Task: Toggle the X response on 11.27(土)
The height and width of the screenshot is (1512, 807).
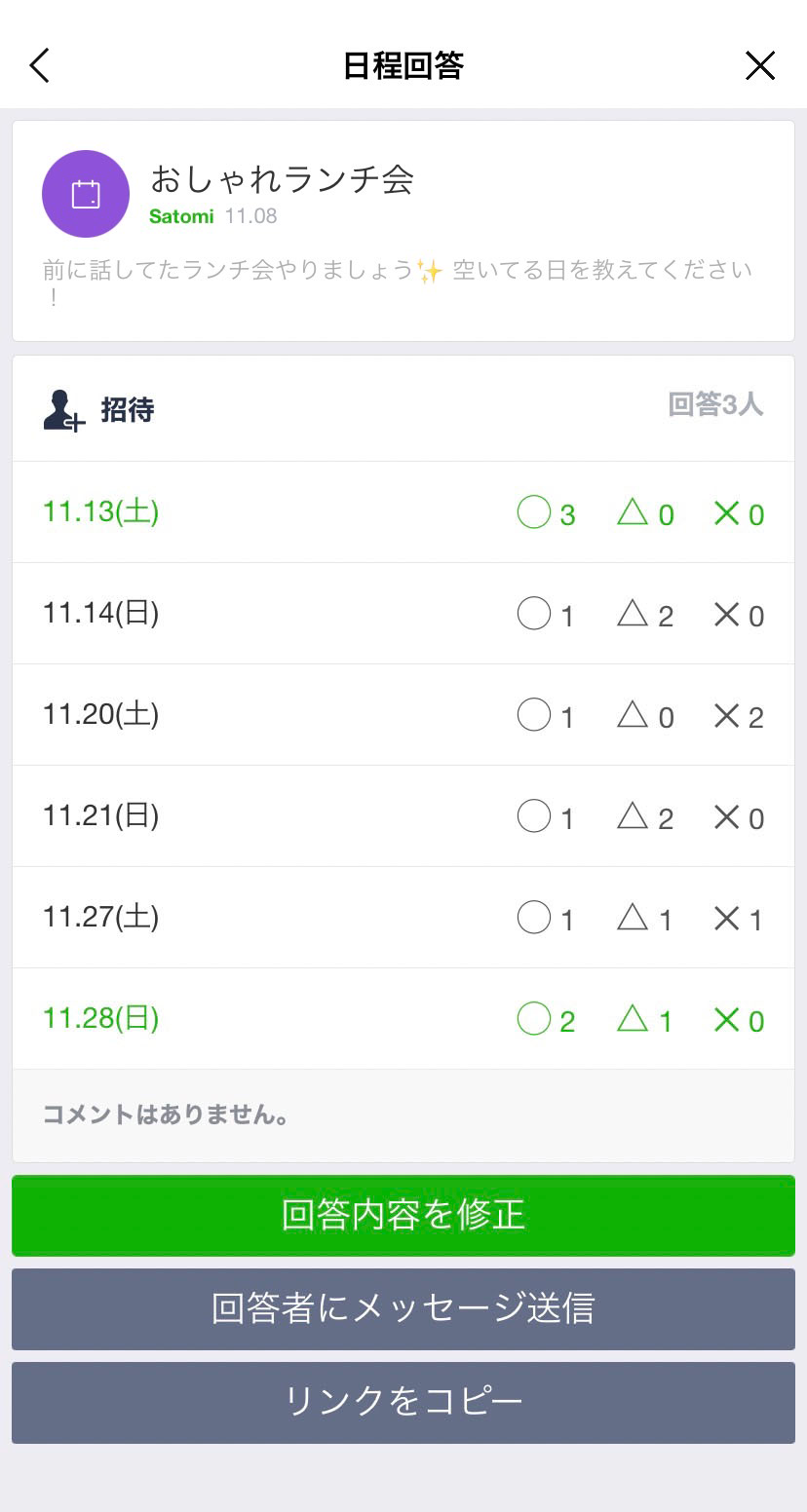Action: point(726,917)
